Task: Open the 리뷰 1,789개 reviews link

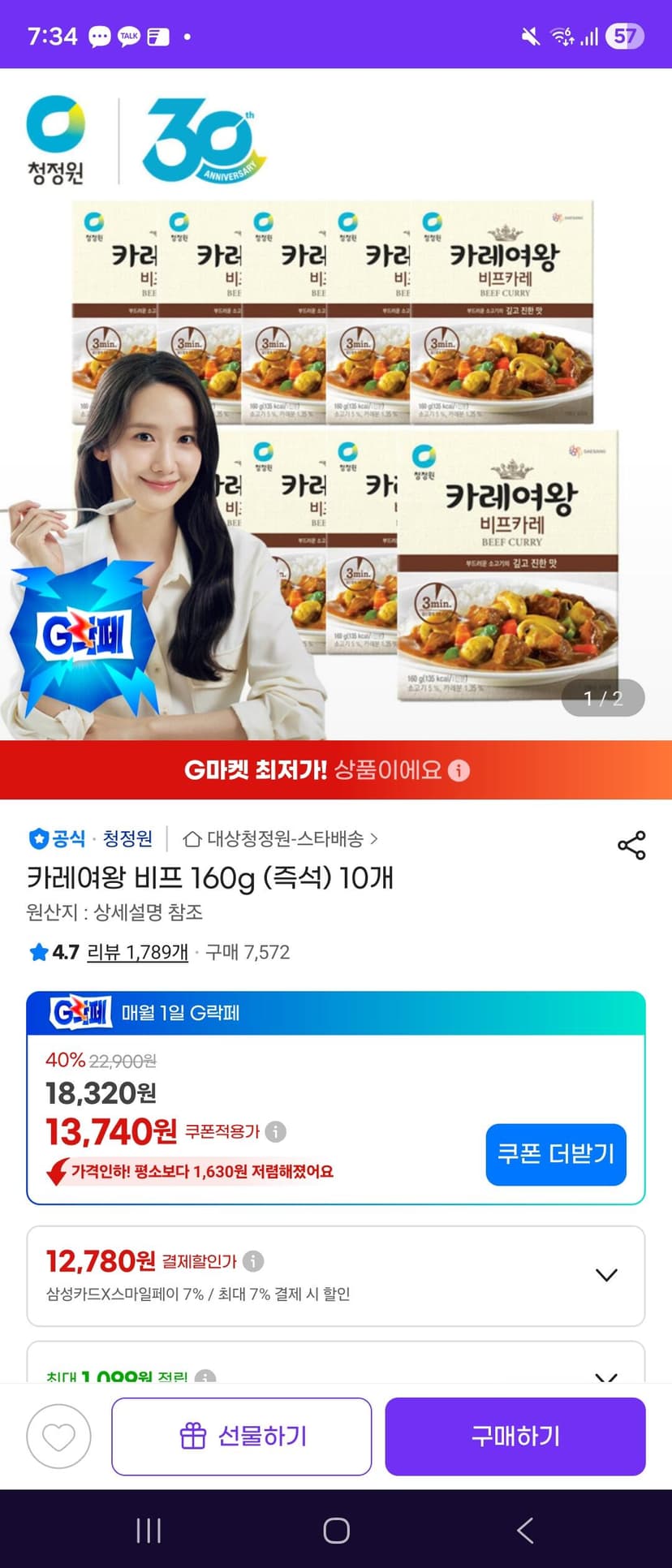Action: pos(137,952)
